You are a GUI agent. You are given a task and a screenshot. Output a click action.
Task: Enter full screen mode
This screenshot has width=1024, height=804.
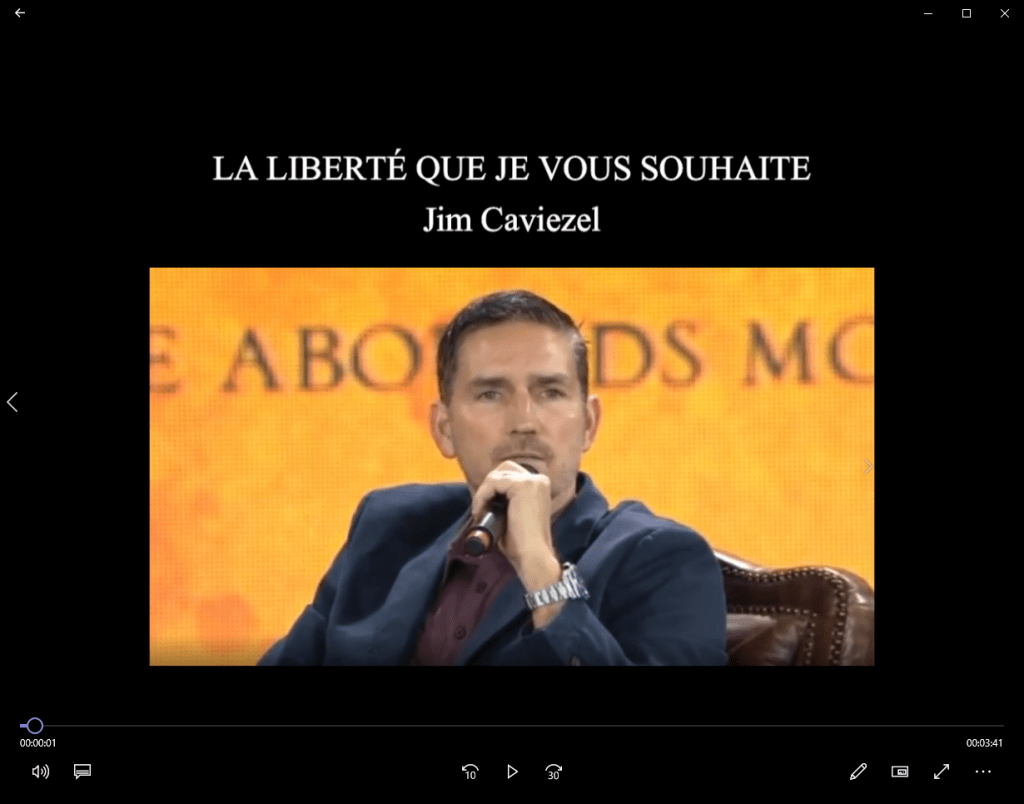941,771
